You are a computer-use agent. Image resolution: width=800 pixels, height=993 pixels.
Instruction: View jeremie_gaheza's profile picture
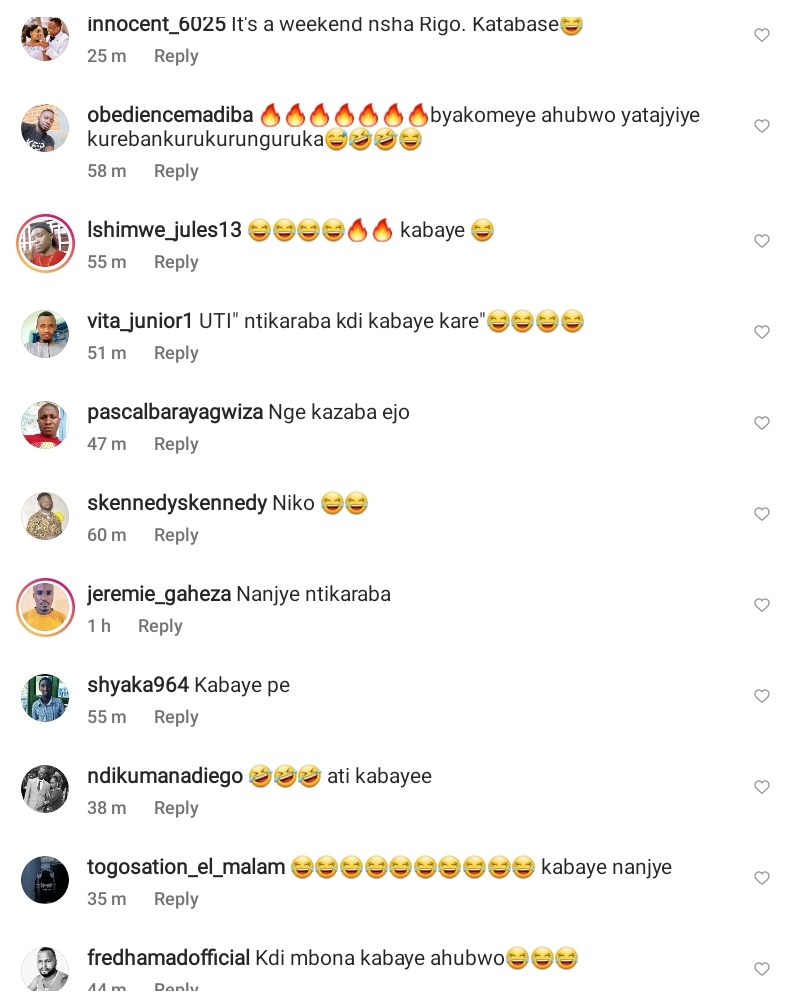tap(45, 606)
